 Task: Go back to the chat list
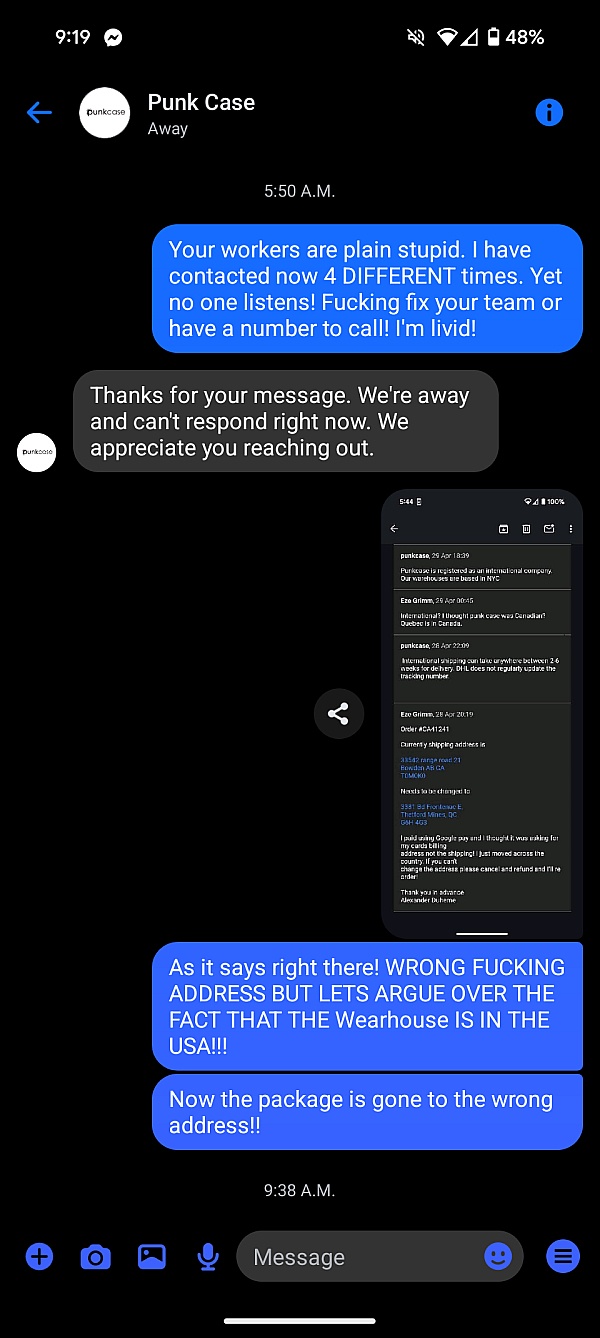(x=39, y=112)
